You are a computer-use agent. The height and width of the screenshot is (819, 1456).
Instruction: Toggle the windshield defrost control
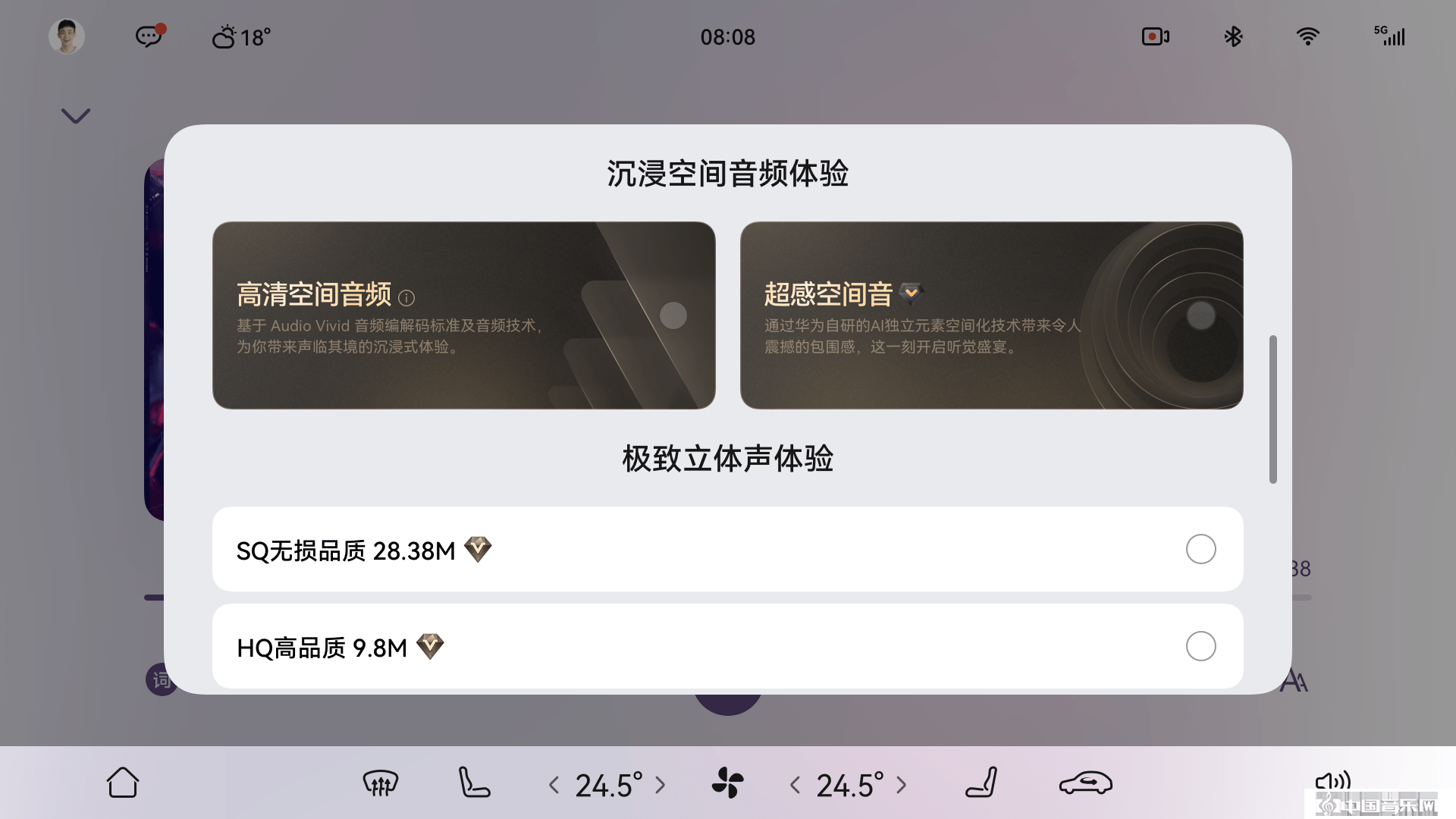(x=380, y=783)
